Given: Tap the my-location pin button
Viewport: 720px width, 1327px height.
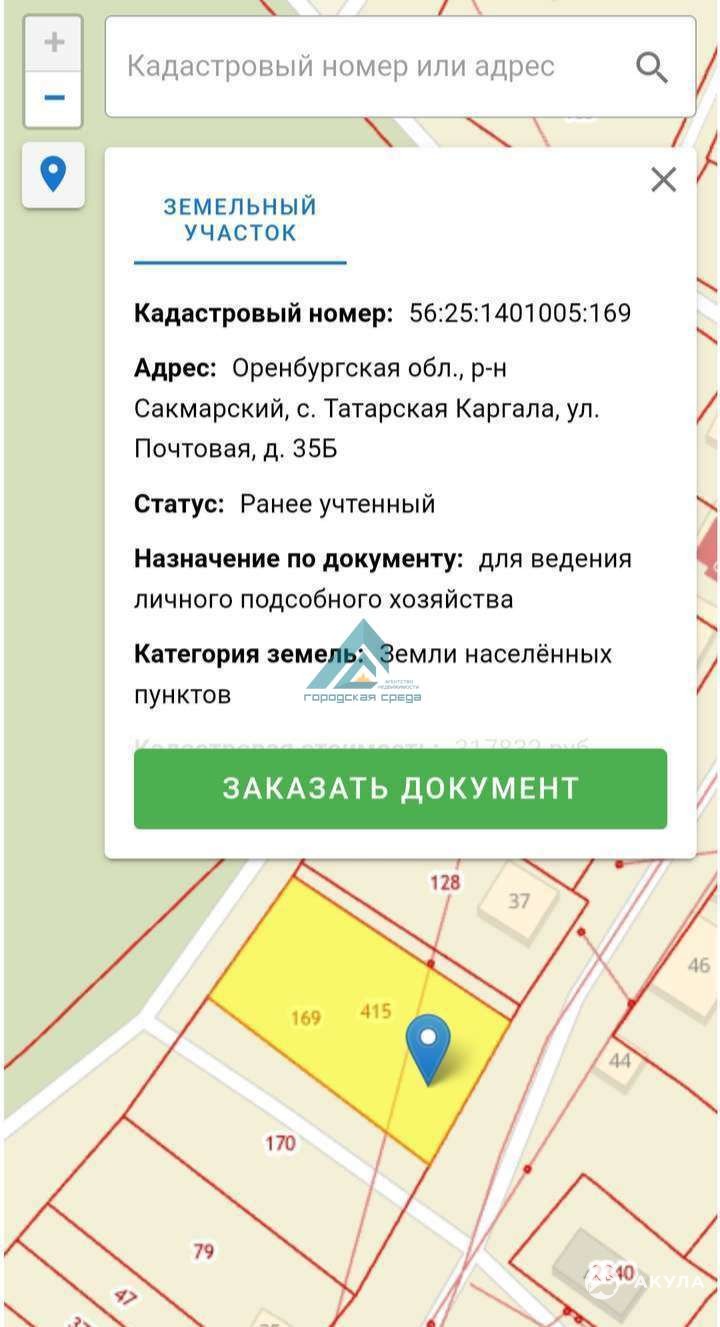Looking at the screenshot, I should (x=53, y=174).
